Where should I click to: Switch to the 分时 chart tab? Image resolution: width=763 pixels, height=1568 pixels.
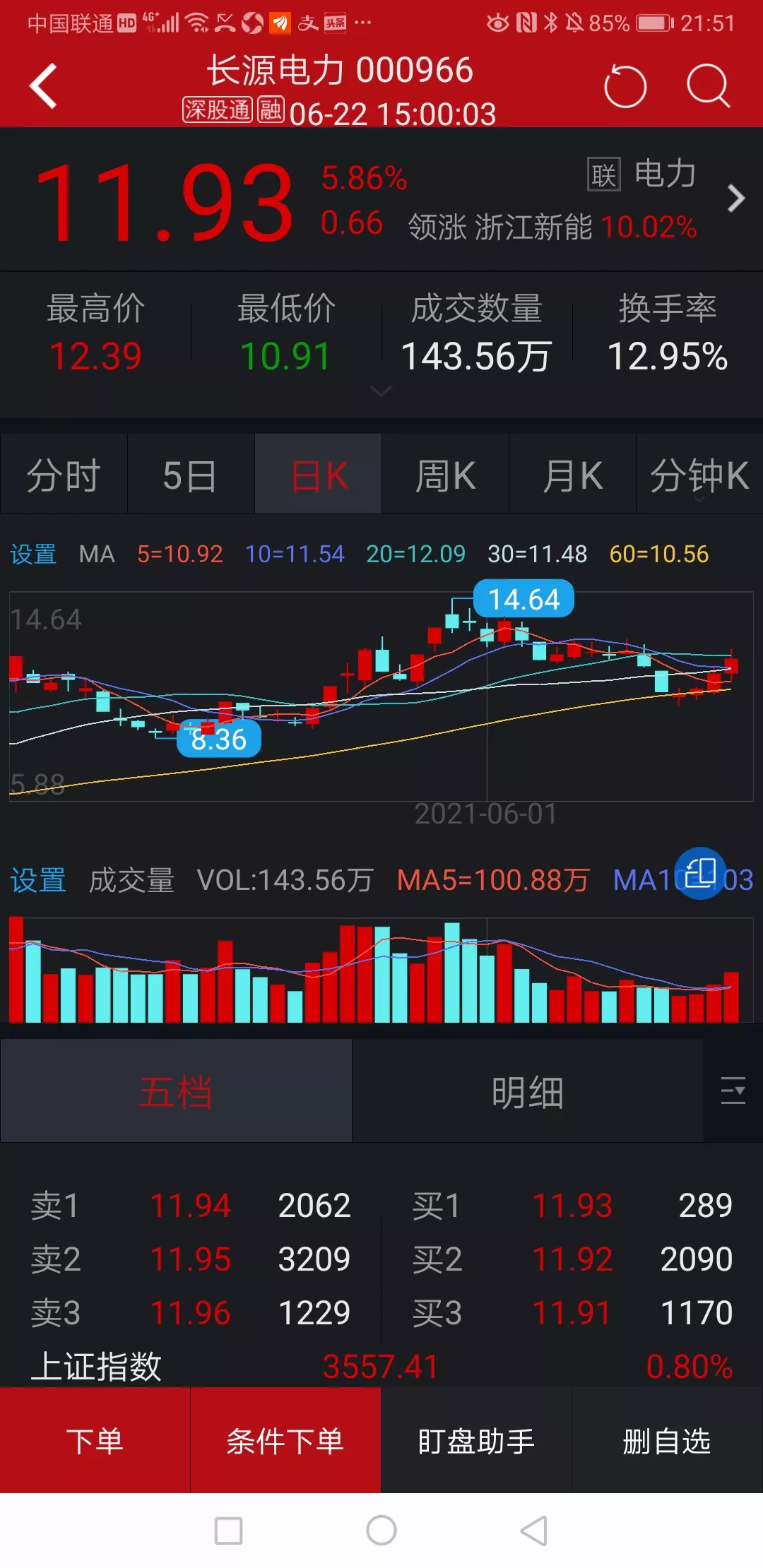(x=64, y=475)
